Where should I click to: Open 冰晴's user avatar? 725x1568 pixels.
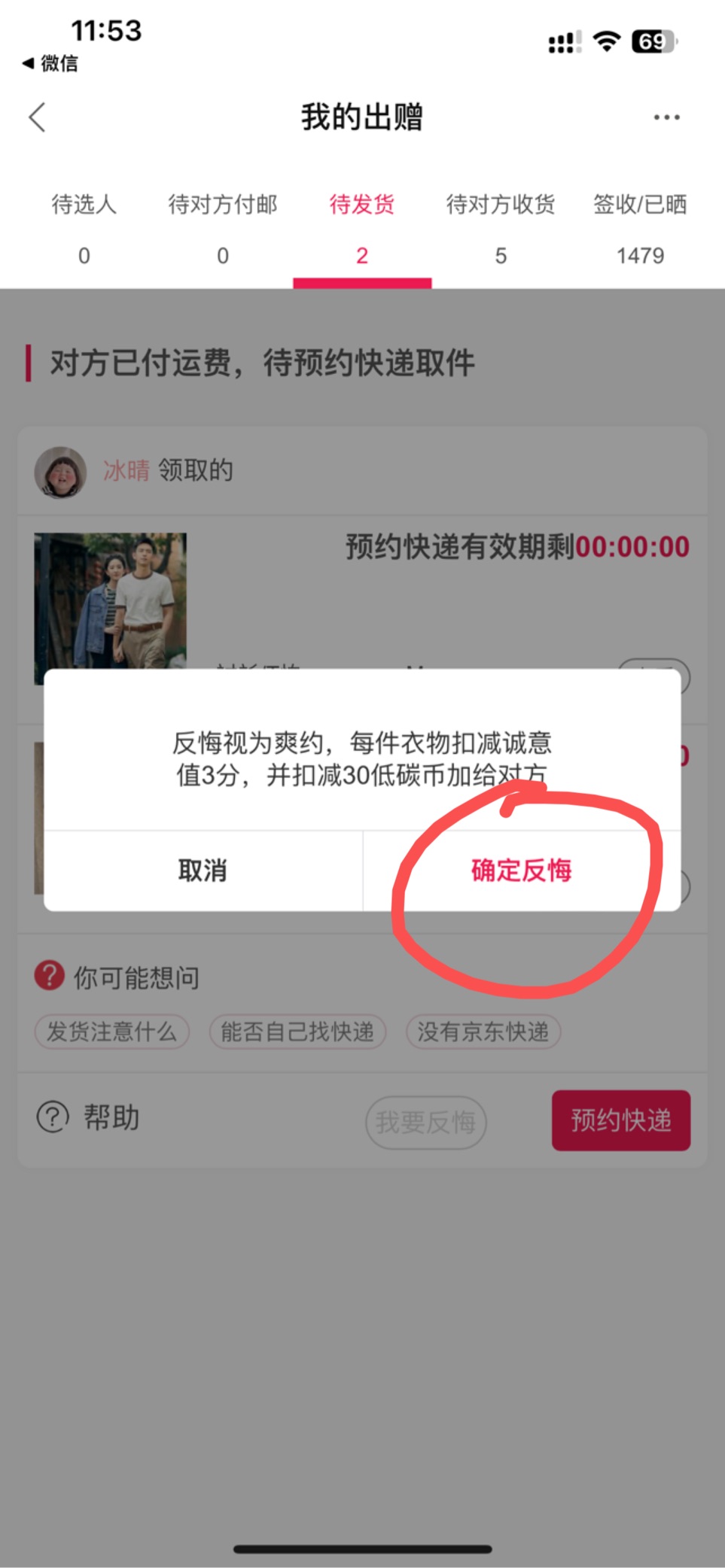(60, 472)
